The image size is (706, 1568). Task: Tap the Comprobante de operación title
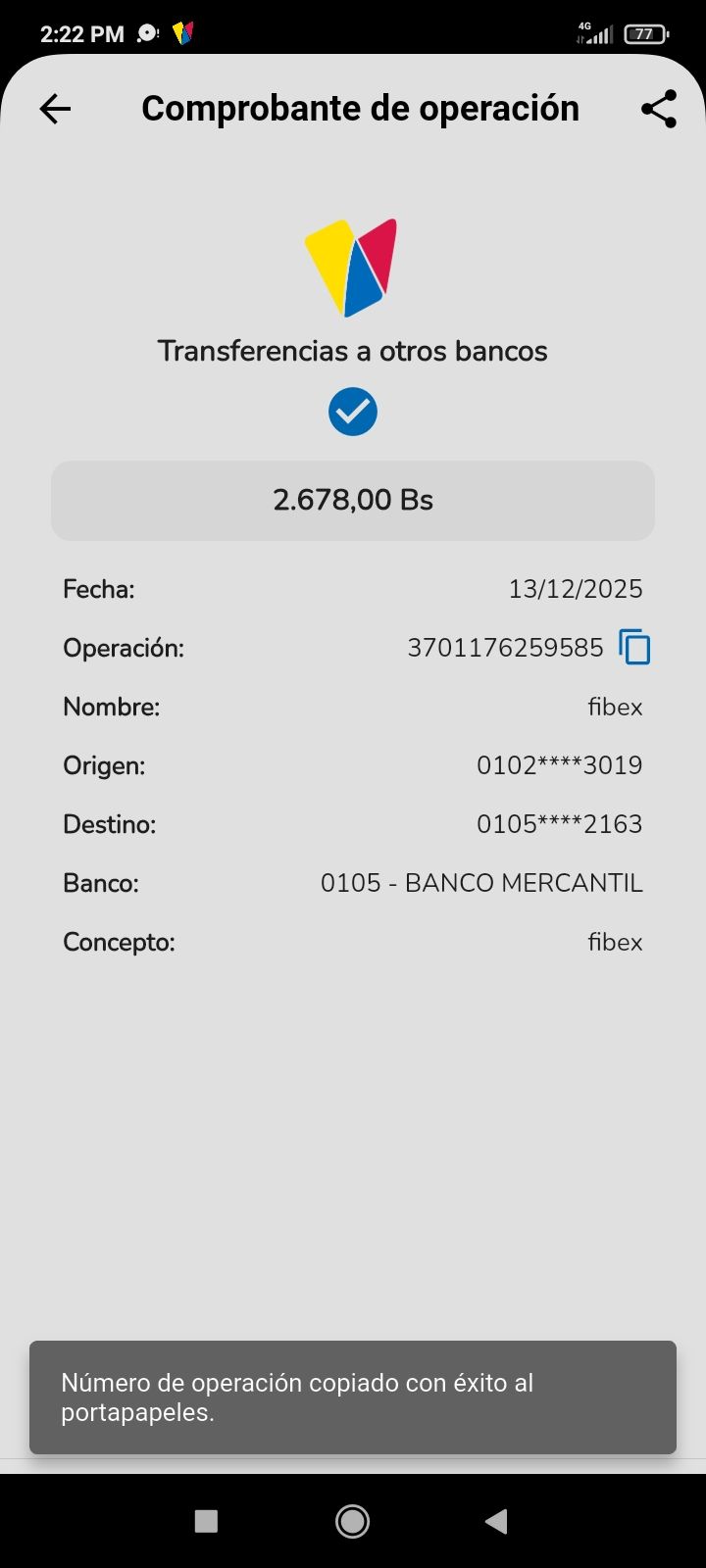click(x=360, y=109)
